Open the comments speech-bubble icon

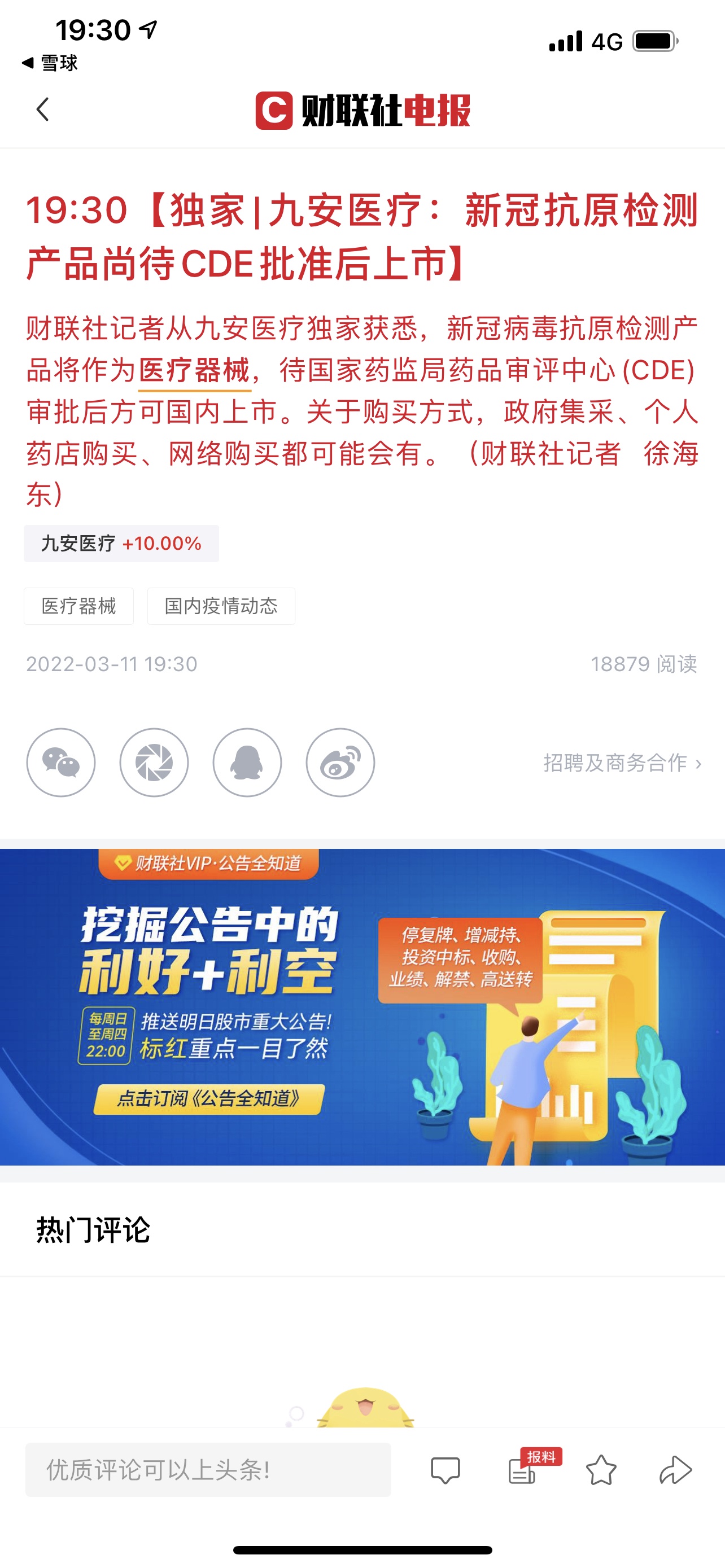[x=445, y=1470]
